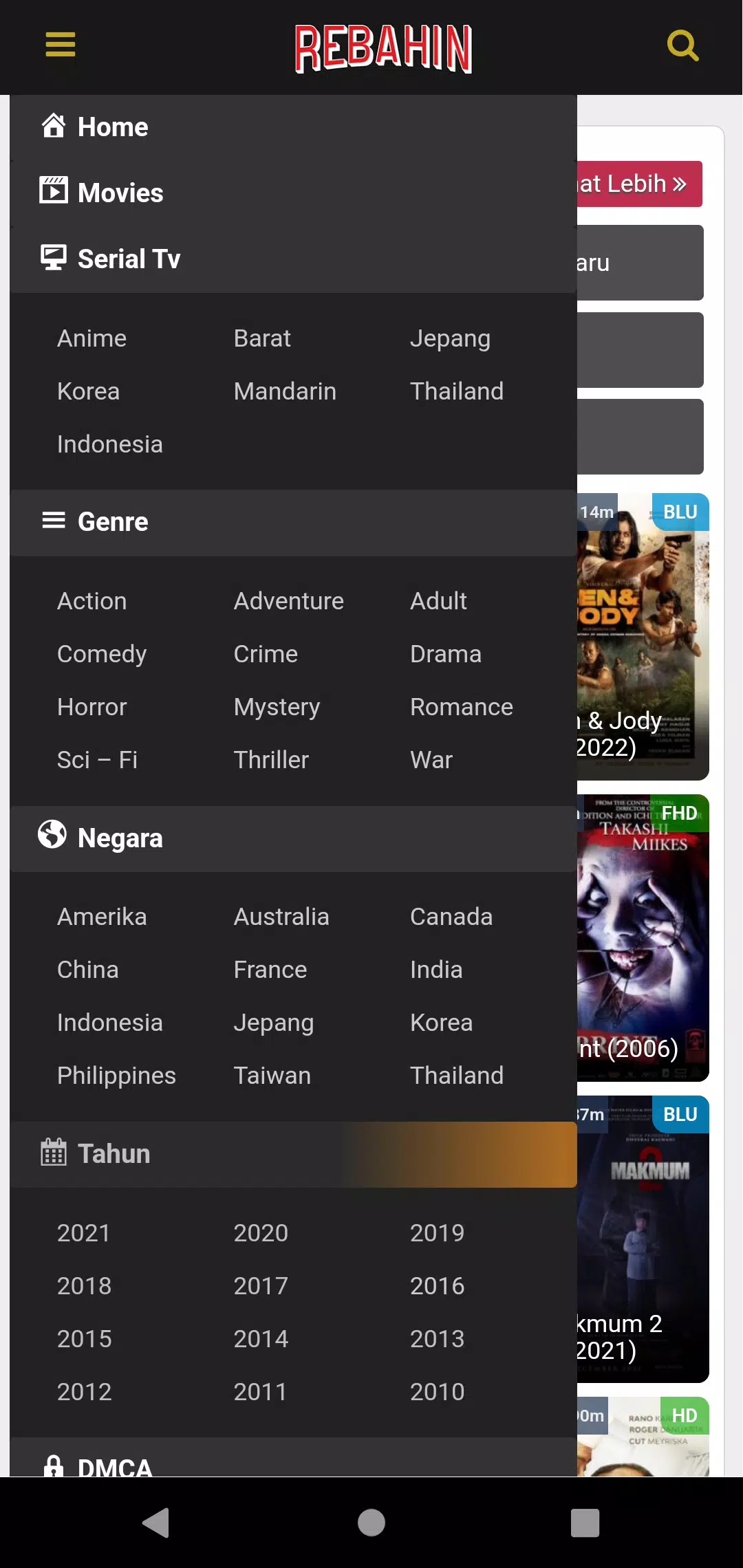The width and height of the screenshot is (743, 1568).
Task: Open the Tahun menu header
Action: pyautogui.click(x=294, y=1154)
